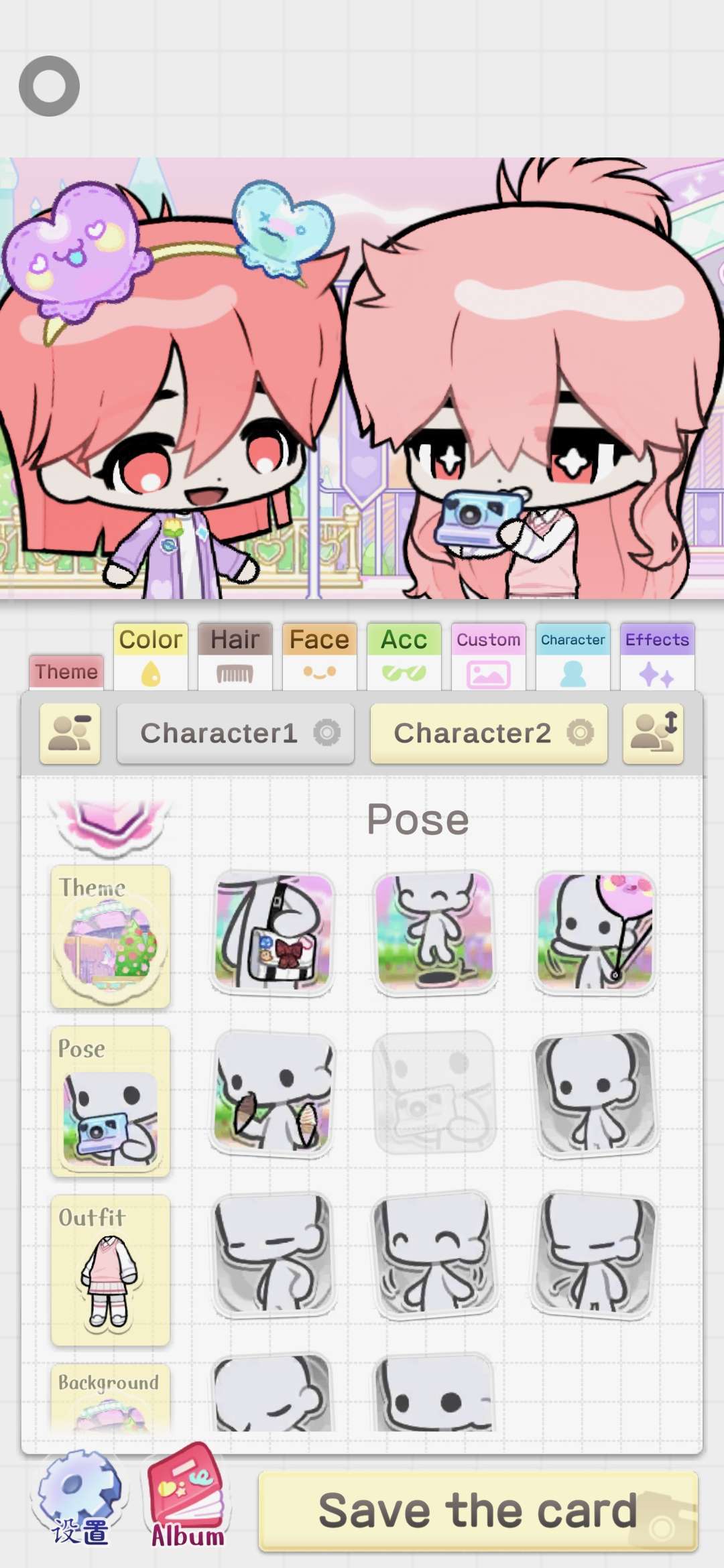Tap the swap characters order icon
This screenshot has height=1568, width=724.
coord(653,733)
